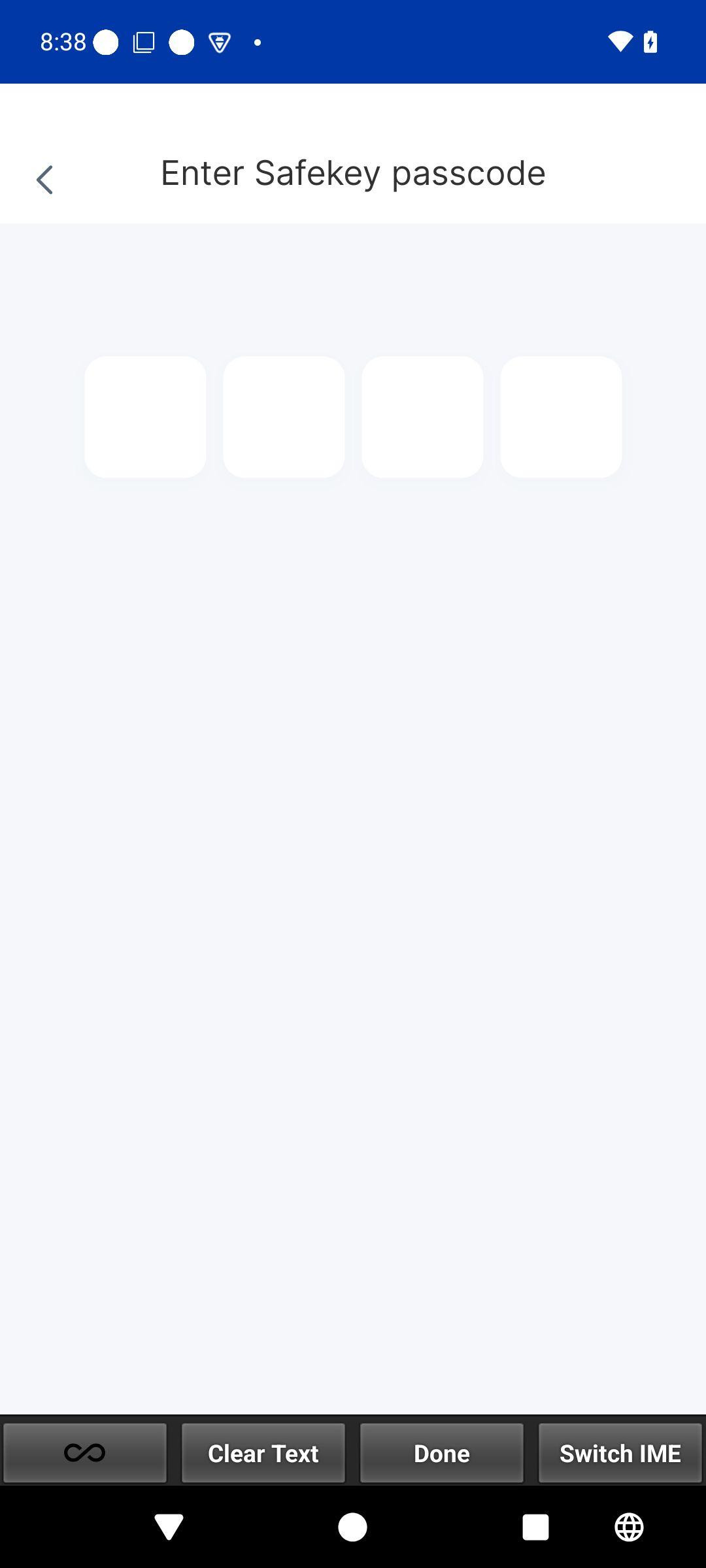Select the fourth passcode digit box
The width and height of the screenshot is (706, 1568).
pos(561,417)
